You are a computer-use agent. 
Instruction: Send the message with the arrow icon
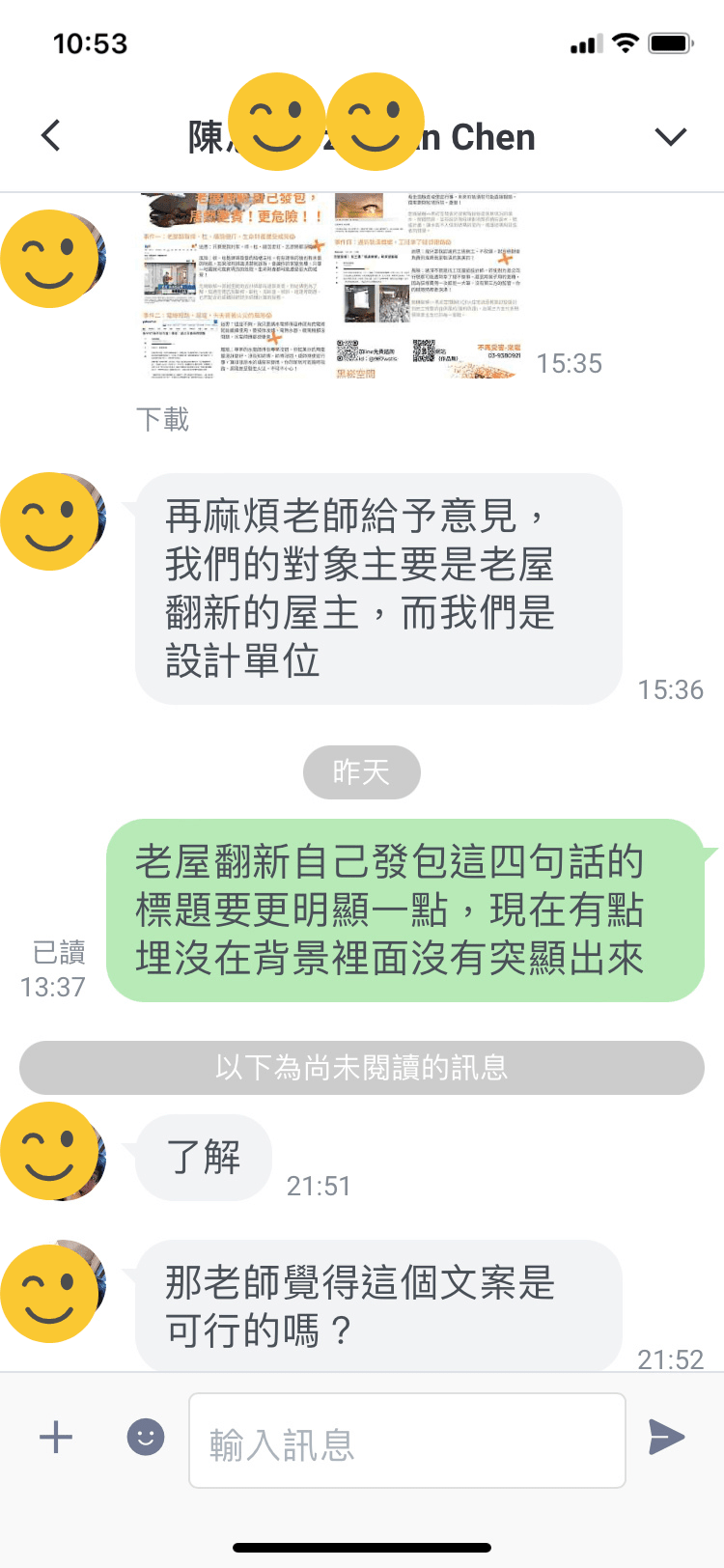[666, 1438]
